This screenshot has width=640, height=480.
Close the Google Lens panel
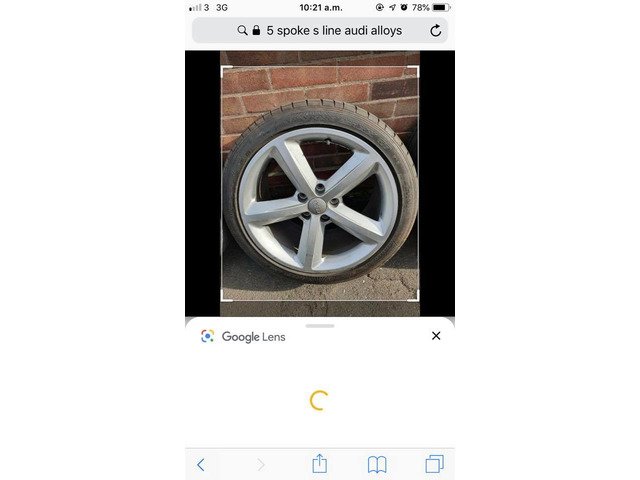436,336
